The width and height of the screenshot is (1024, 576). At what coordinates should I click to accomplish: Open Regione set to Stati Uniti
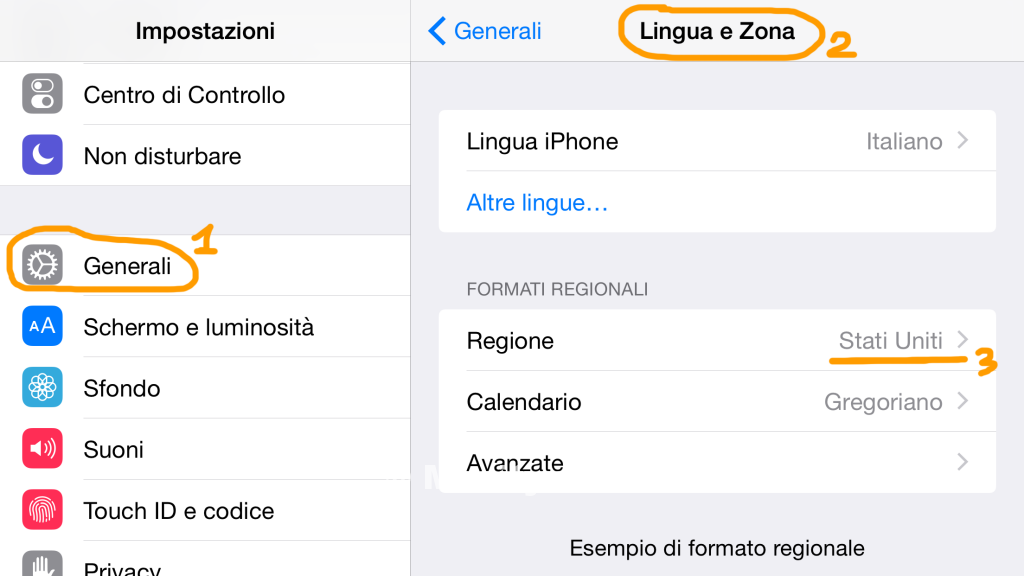coord(716,341)
